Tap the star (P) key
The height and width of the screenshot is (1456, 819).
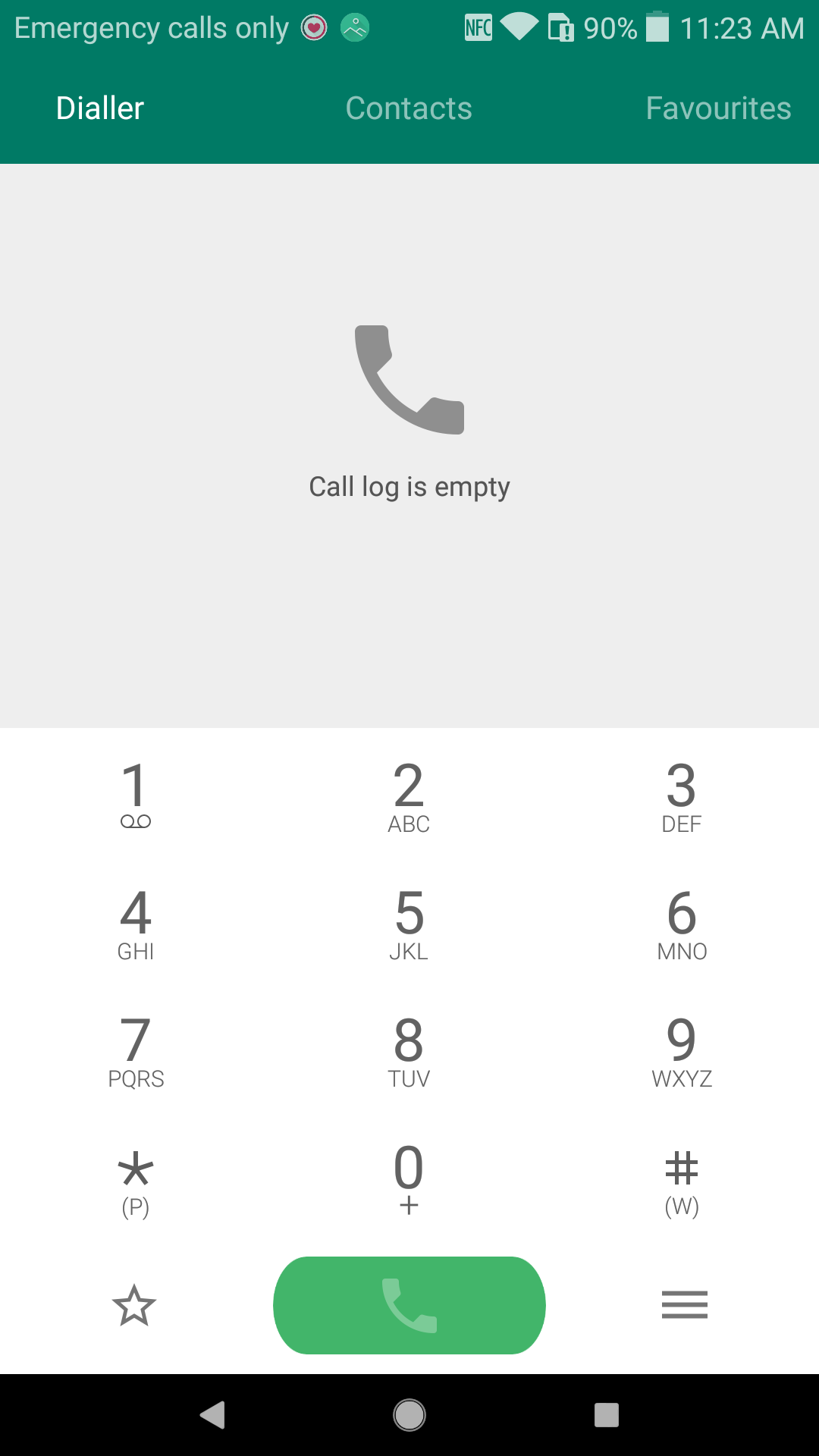(136, 1178)
